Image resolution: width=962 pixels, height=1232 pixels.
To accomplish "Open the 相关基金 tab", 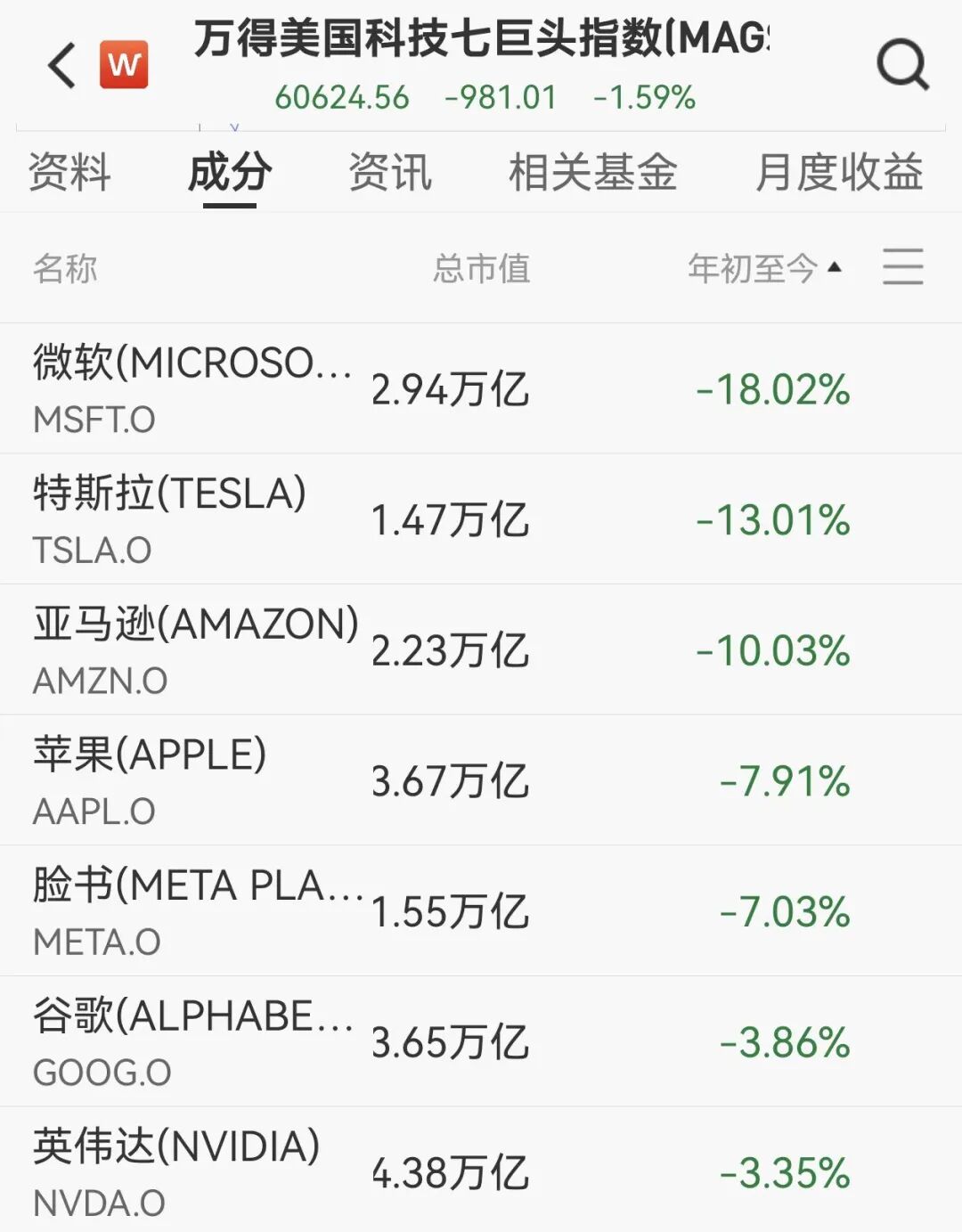I will point(593,172).
